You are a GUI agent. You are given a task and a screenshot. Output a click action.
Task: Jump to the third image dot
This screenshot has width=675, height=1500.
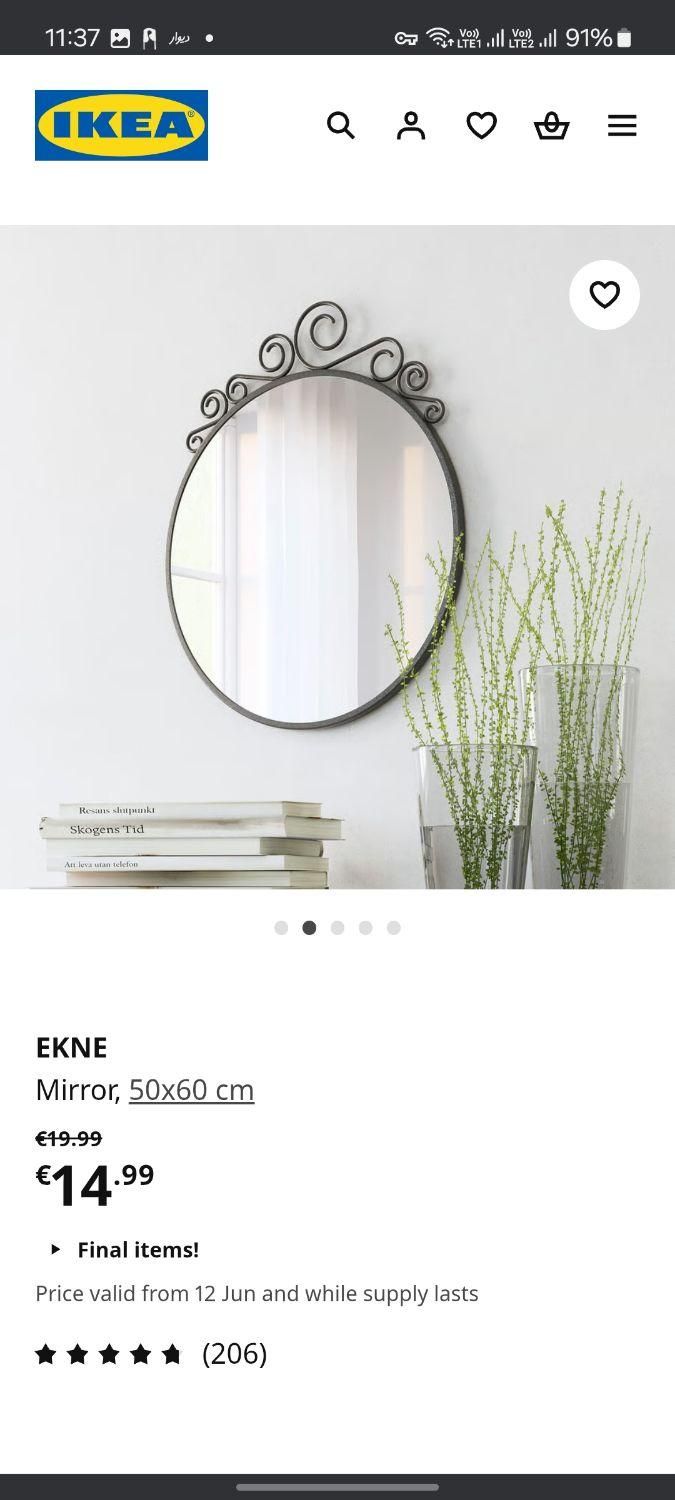(337, 928)
